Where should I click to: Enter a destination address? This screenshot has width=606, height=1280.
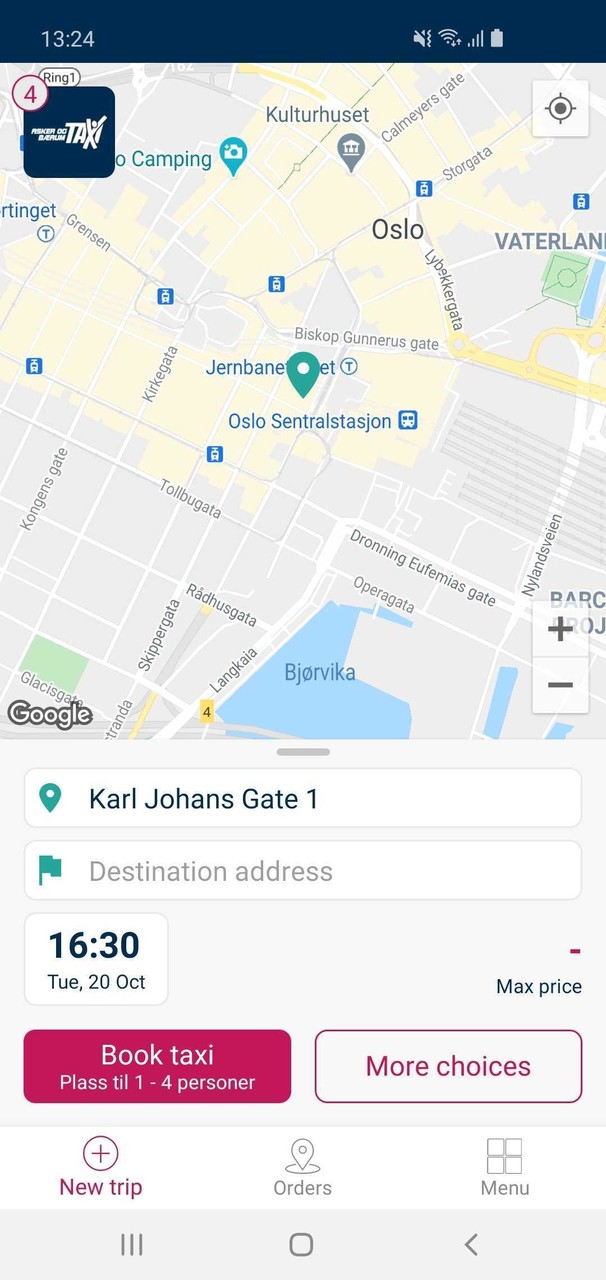(x=303, y=871)
